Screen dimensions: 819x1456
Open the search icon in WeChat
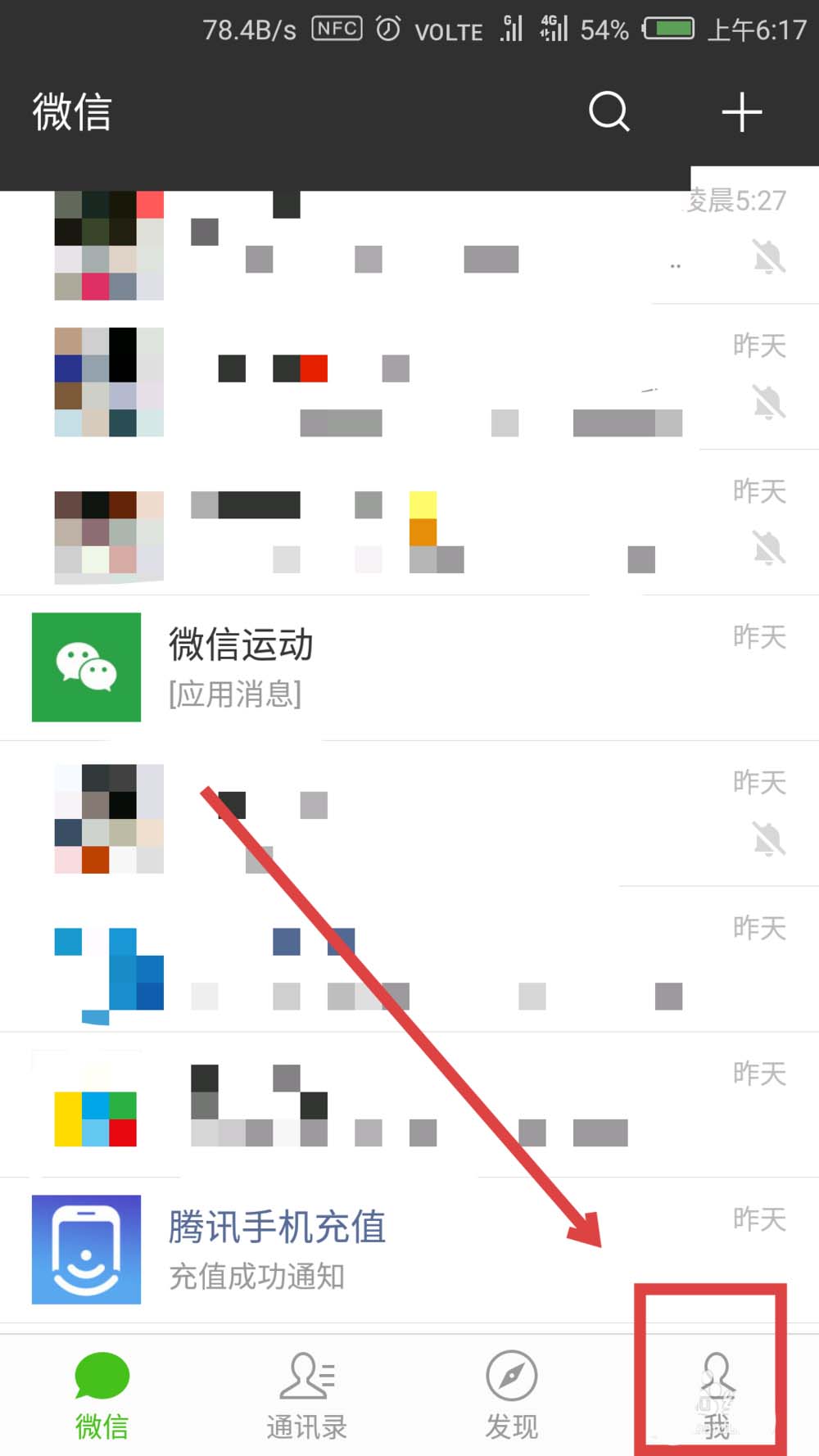tap(609, 111)
